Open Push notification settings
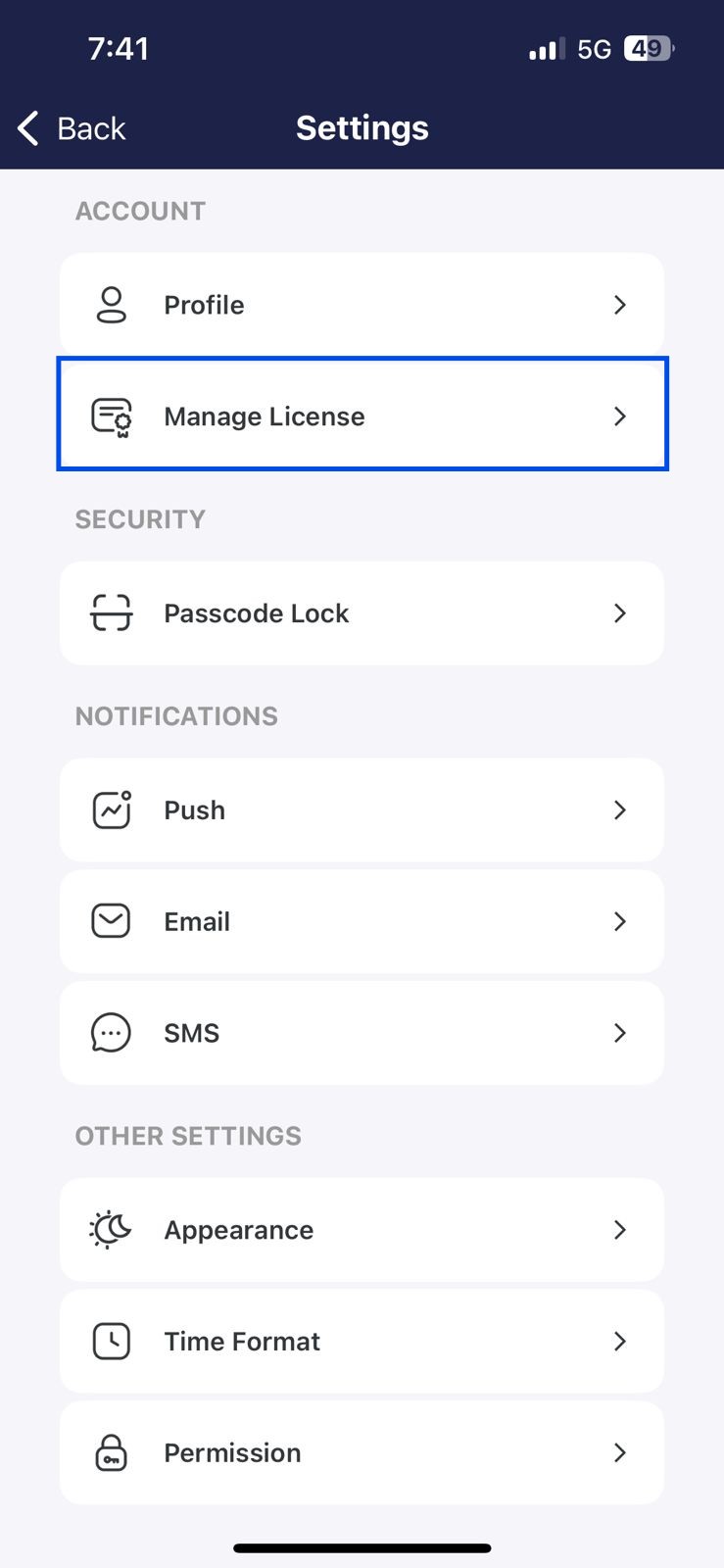The image size is (724, 1568). click(362, 810)
